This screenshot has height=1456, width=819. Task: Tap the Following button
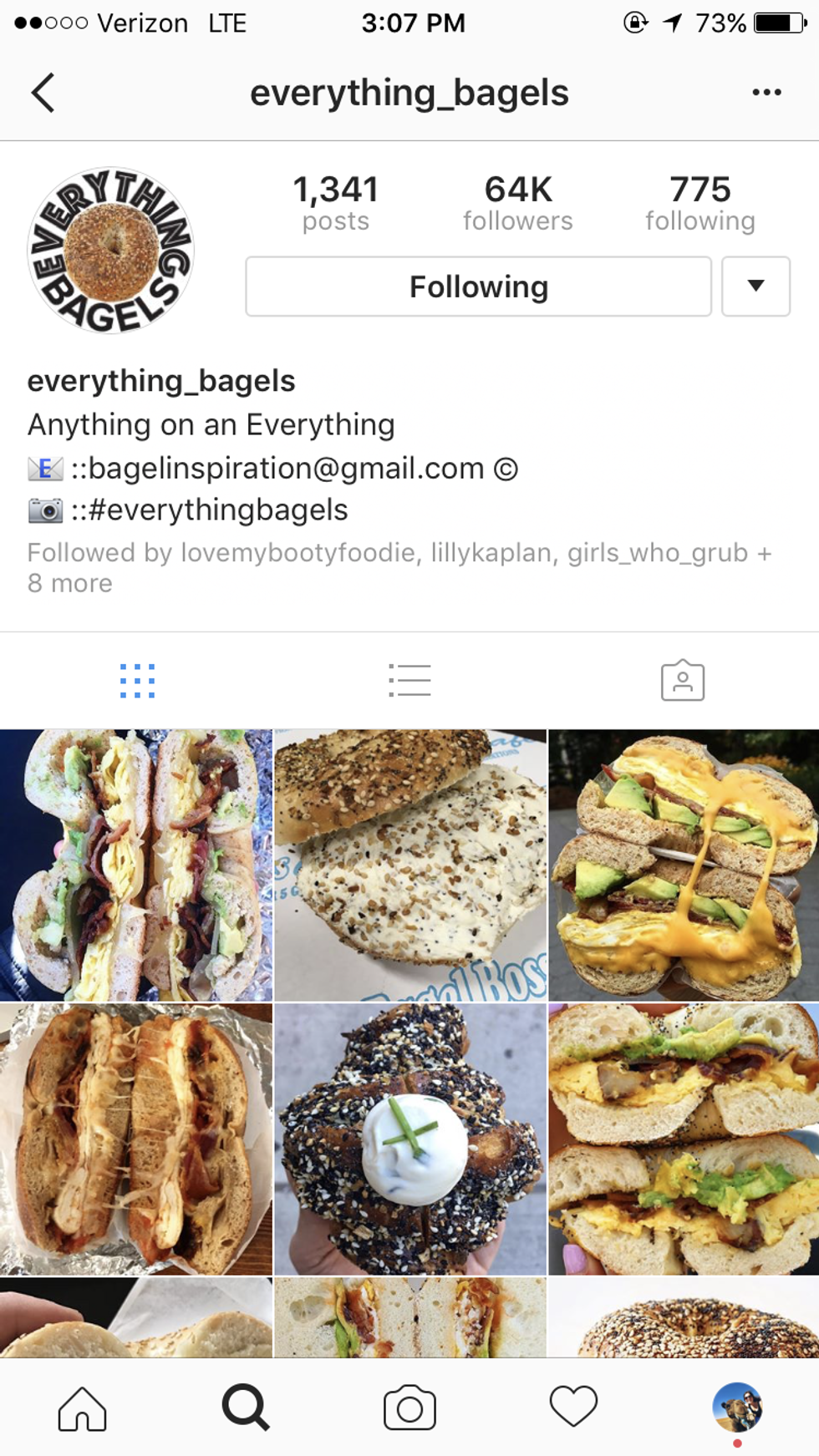click(x=478, y=287)
